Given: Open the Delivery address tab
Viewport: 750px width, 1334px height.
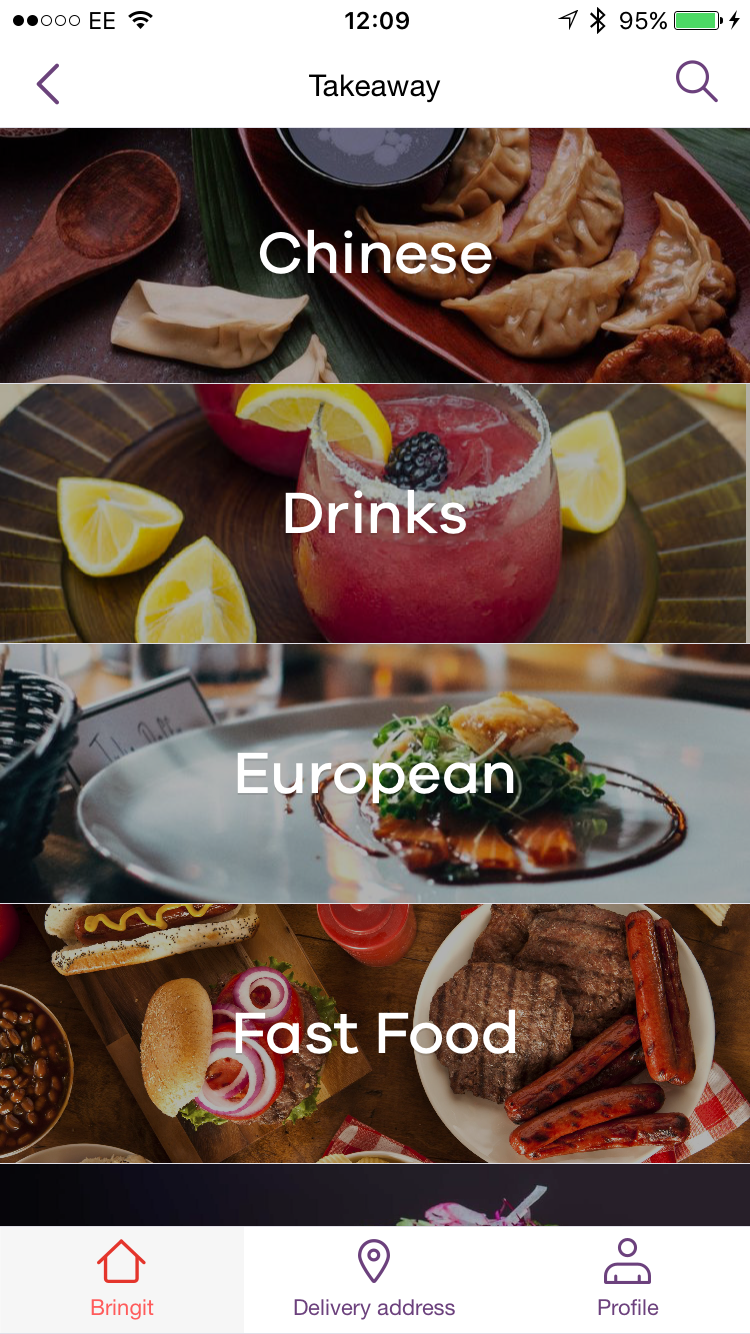Looking at the screenshot, I should click(374, 1279).
